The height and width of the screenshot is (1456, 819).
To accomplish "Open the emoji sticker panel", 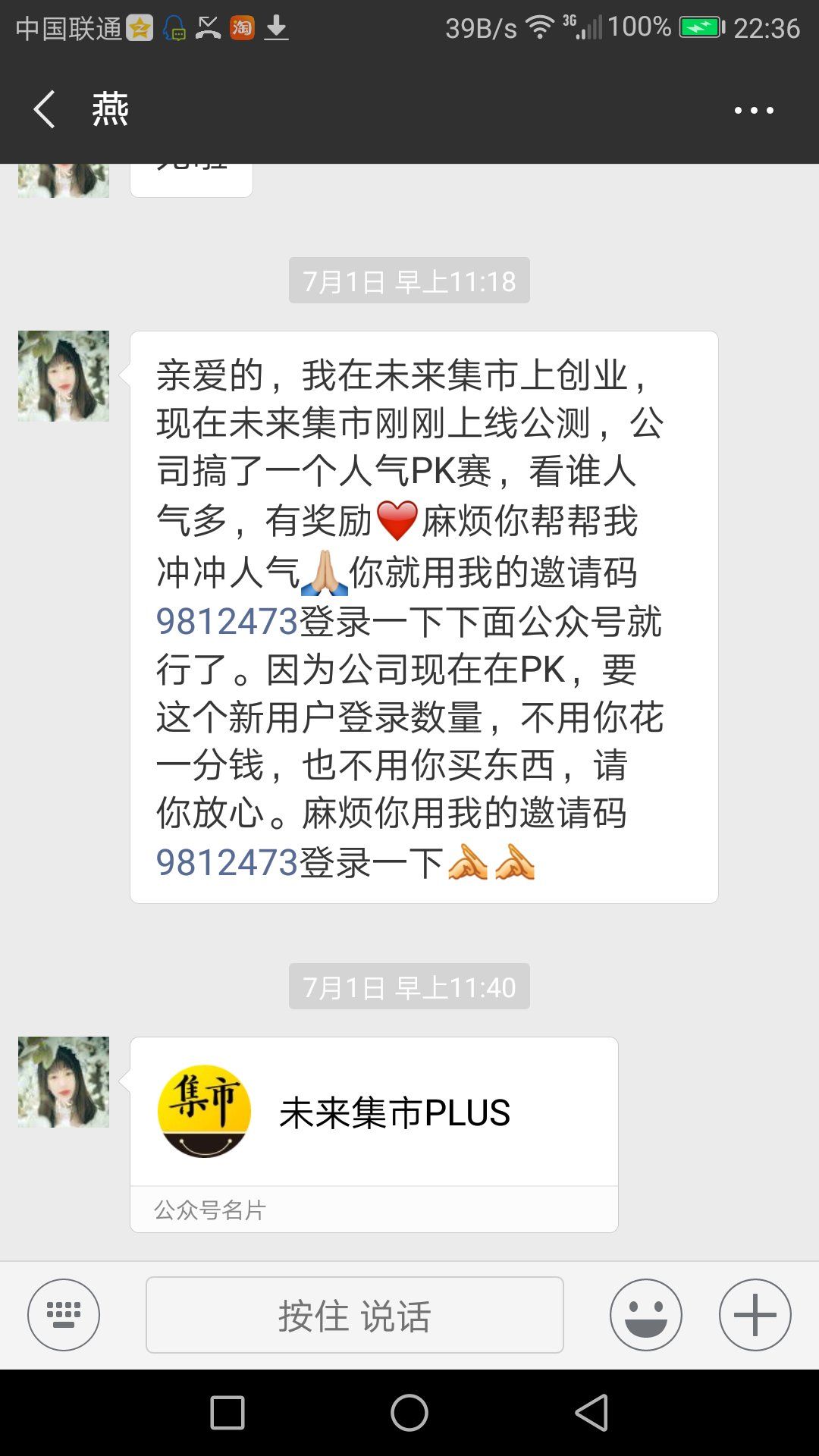I will [645, 1314].
